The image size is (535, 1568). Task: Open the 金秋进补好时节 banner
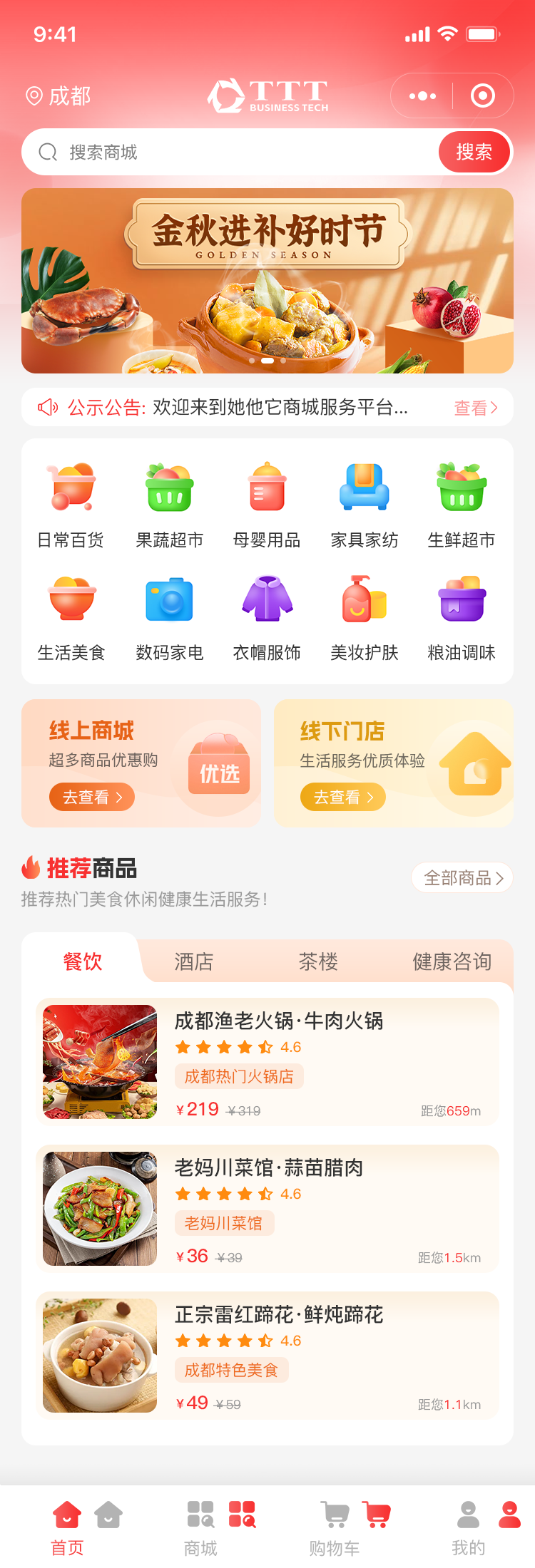267,280
